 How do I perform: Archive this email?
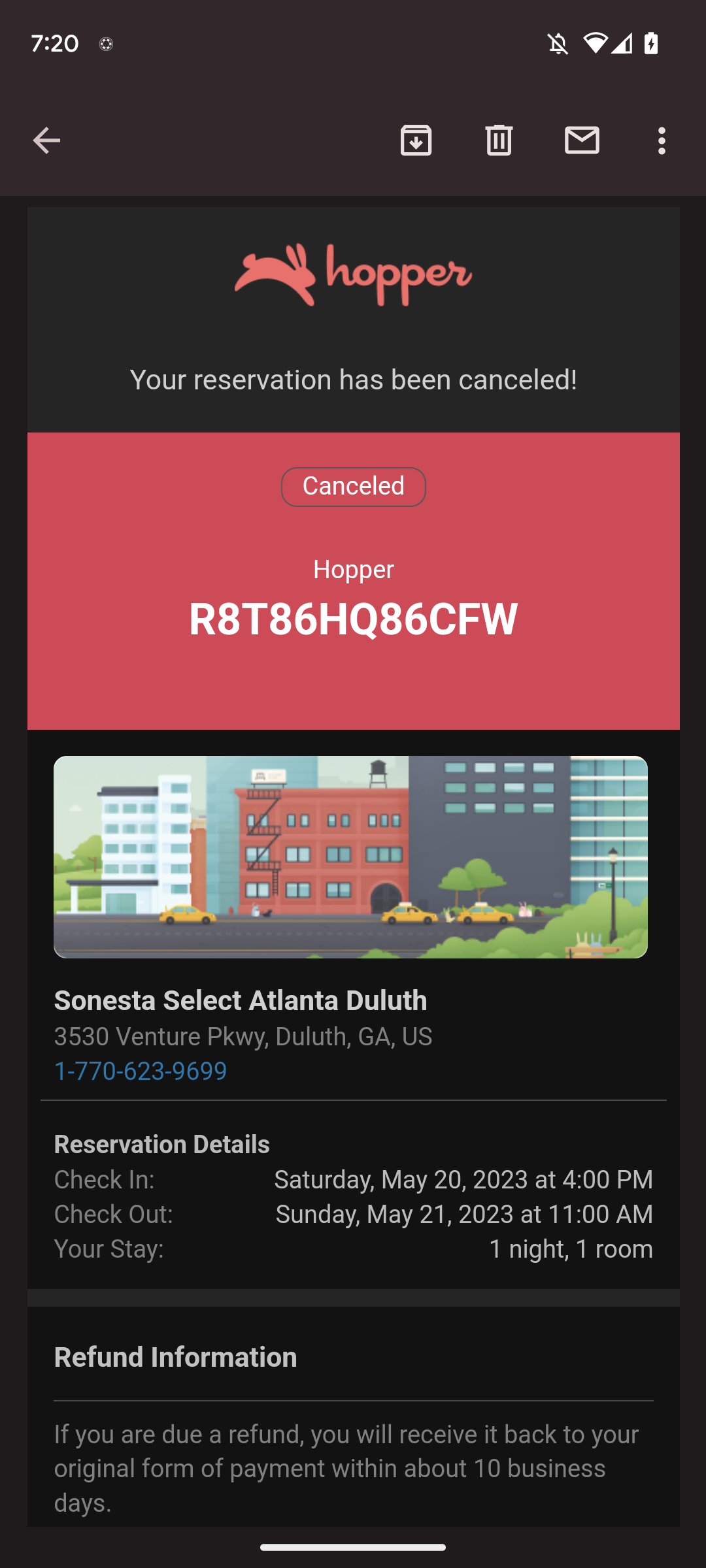[x=416, y=140]
